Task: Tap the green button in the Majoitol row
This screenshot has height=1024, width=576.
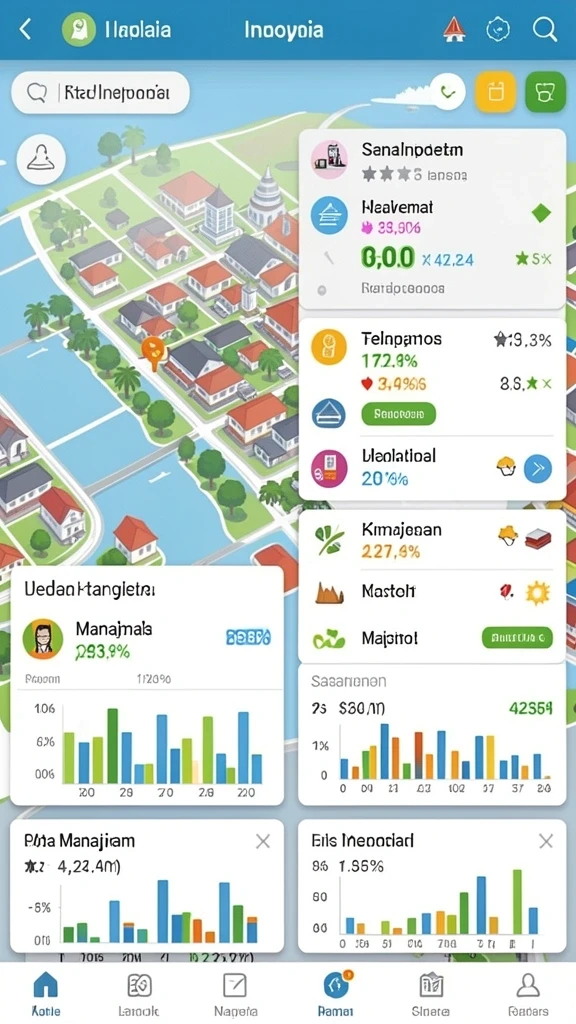Action: coord(517,637)
